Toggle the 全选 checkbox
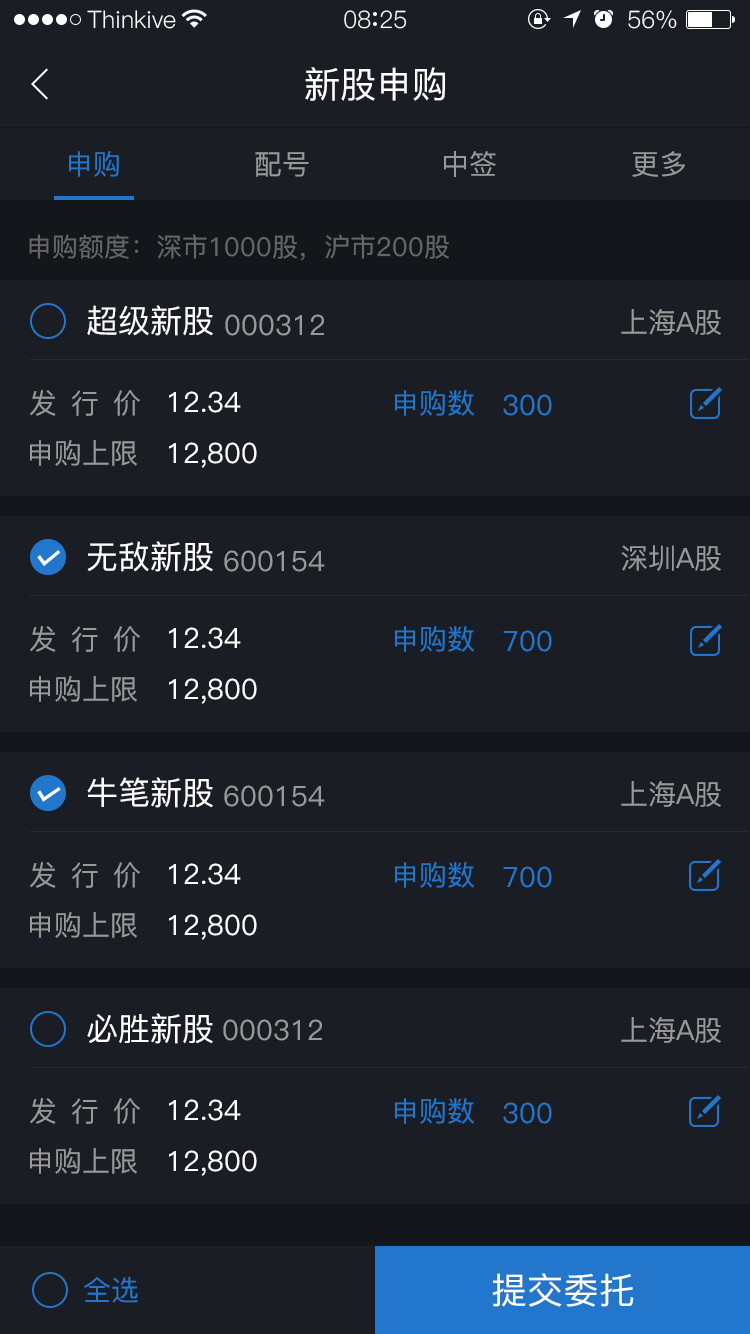The width and height of the screenshot is (750, 1334). point(50,1290)
